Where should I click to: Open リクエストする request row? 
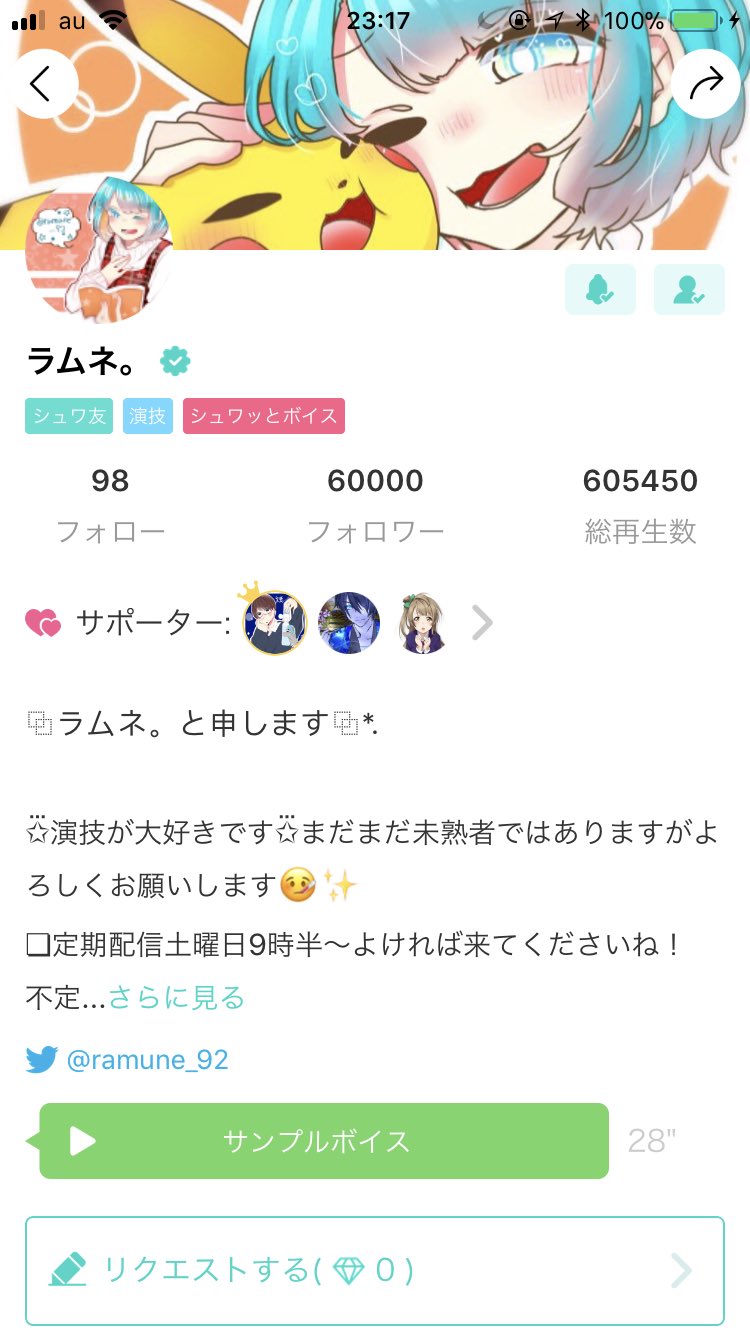tap(375, 1270)
